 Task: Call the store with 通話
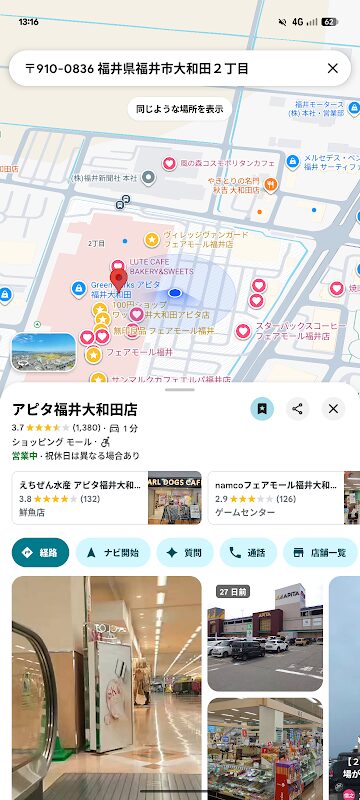coord(248,553)
